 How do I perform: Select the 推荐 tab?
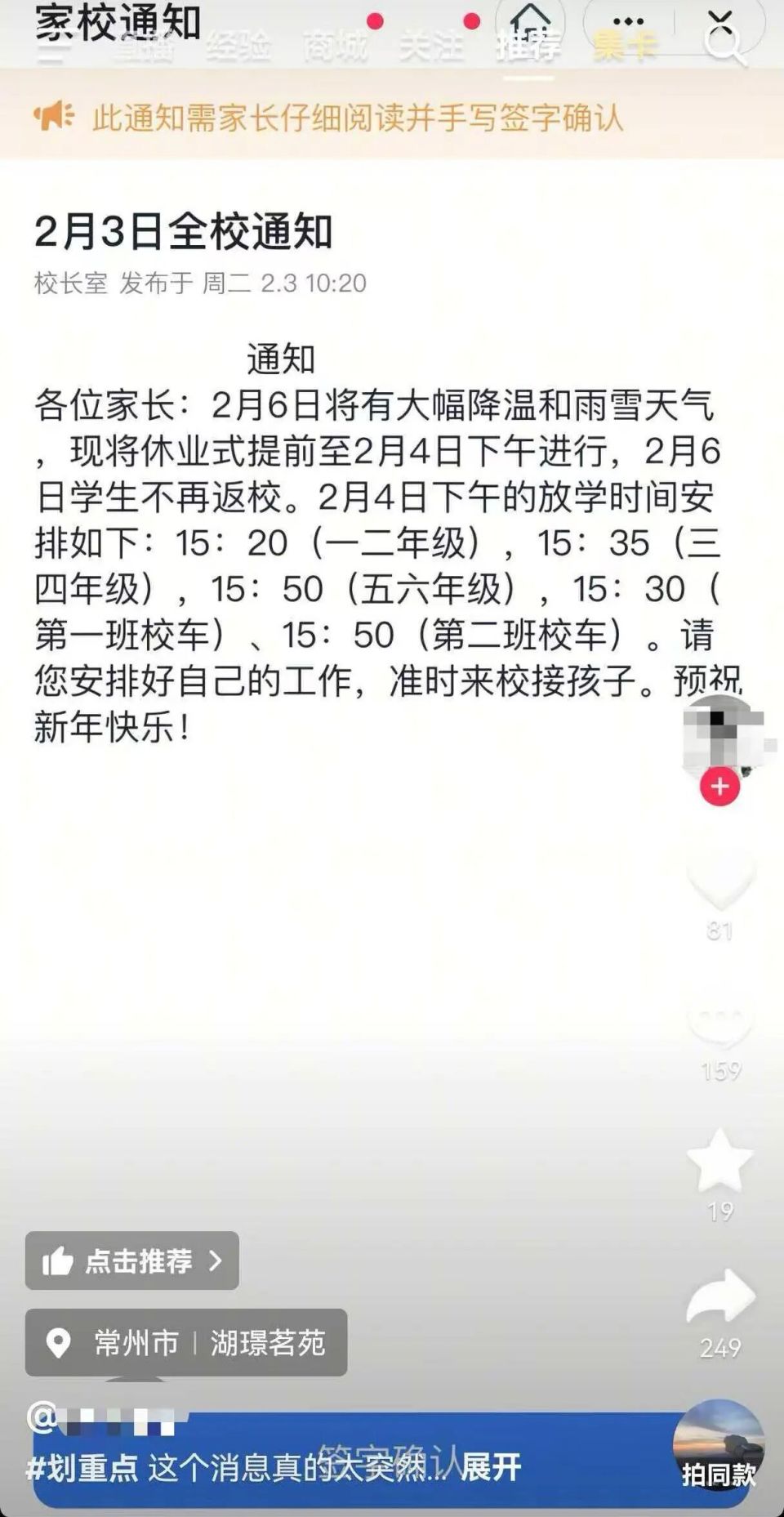pos(528,47)
